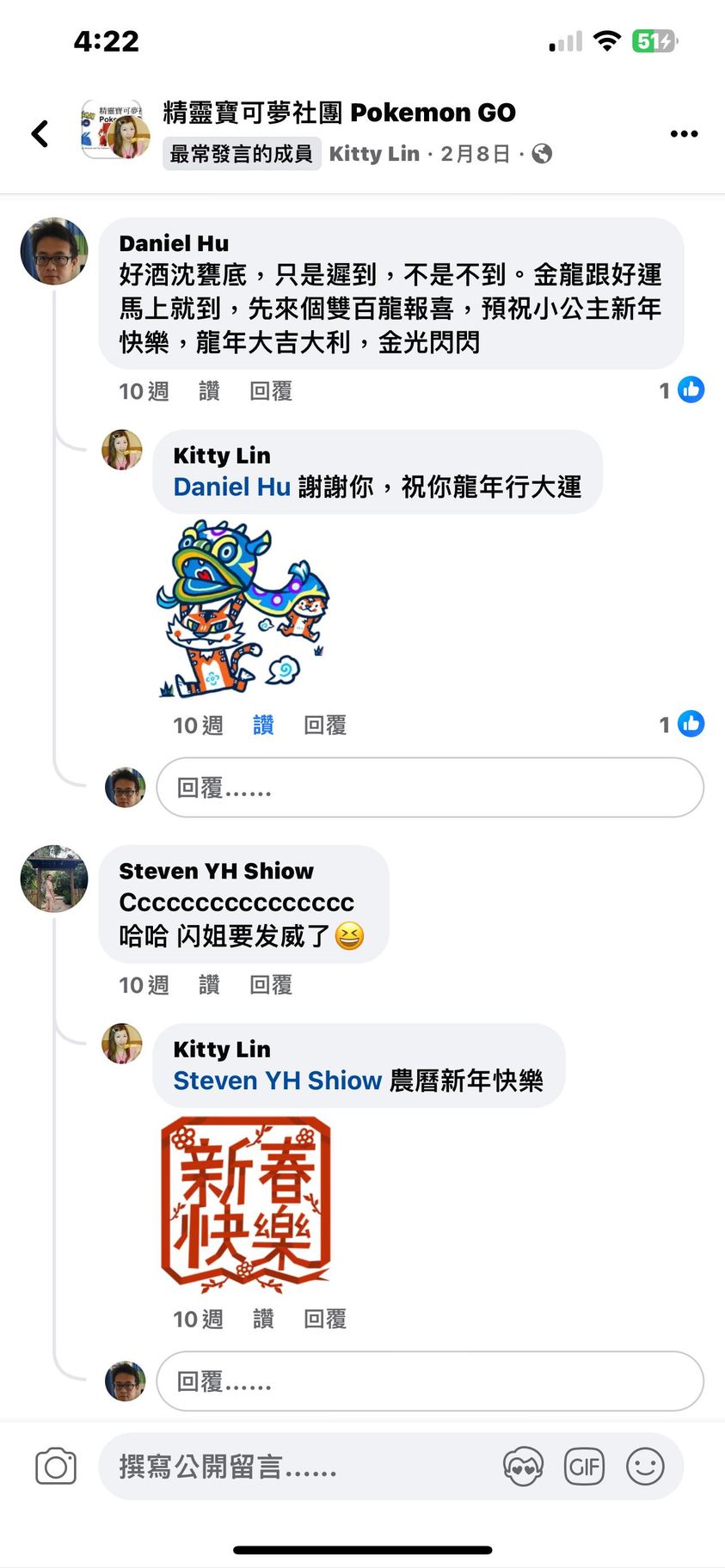This screenshot has width=725, height=1568.
Task: Like Kitty Lin's 新春快樂 sticker reply
Action: tap(263, 1318)
